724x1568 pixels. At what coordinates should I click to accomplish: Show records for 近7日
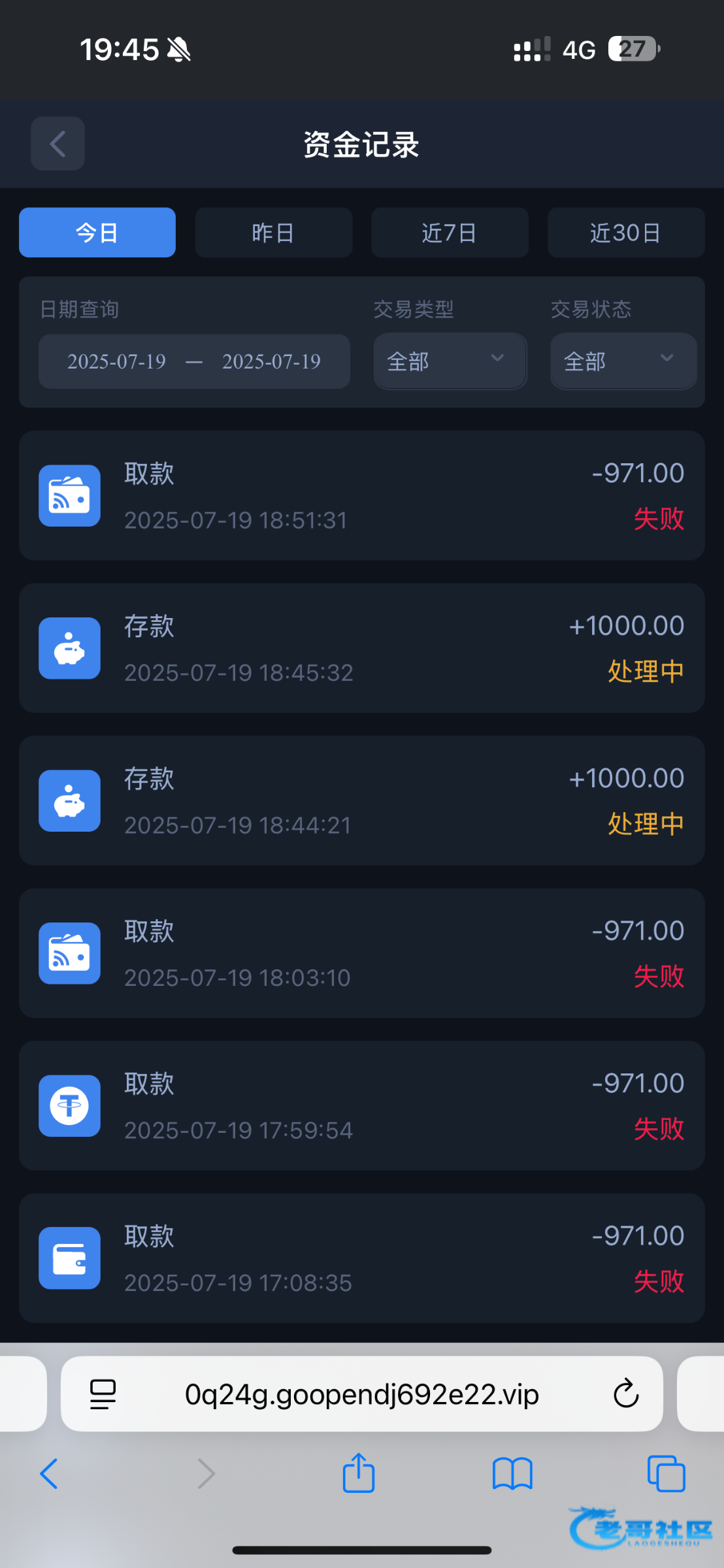tap(450, 233)
